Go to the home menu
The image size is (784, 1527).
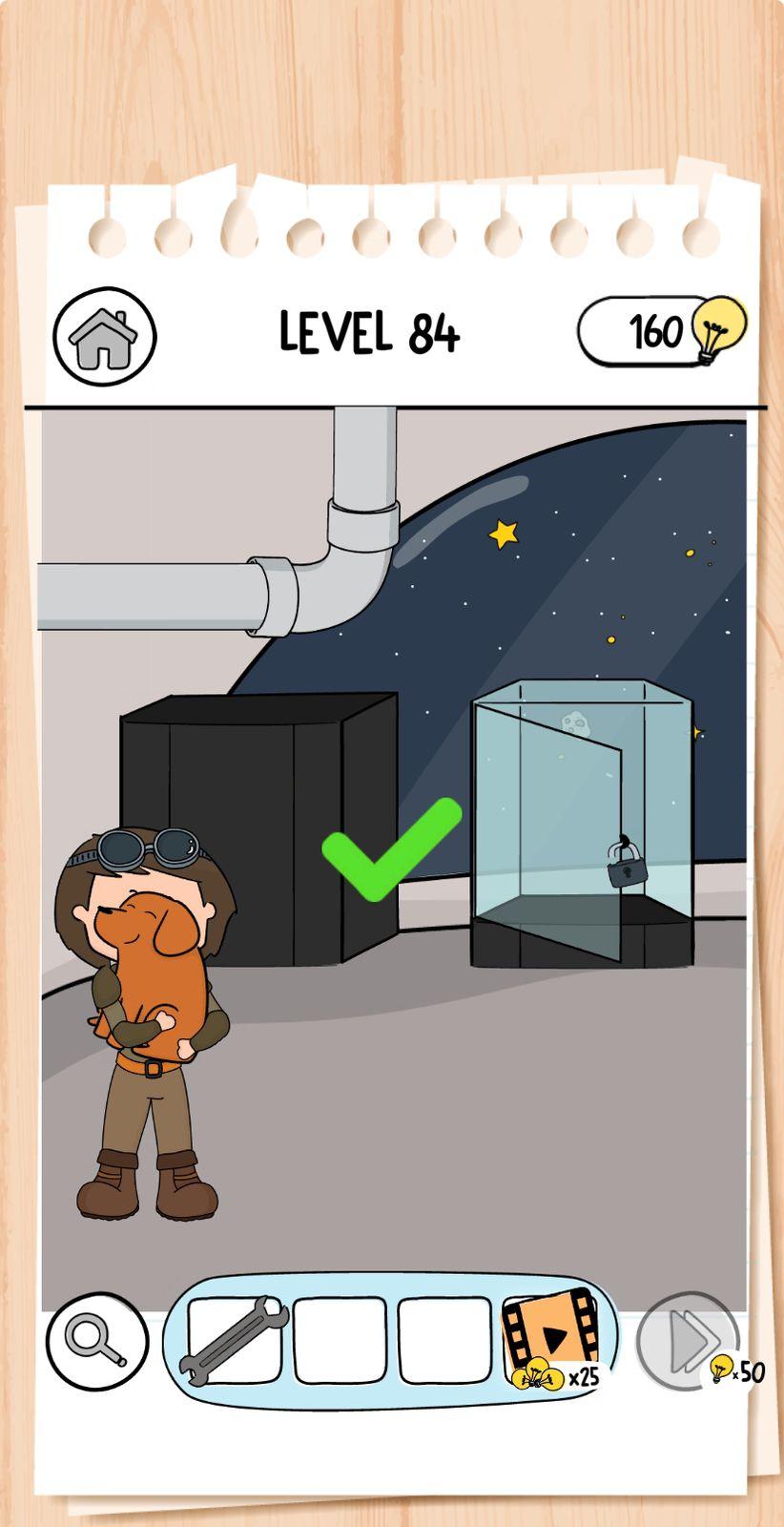(x=104, y=337)
